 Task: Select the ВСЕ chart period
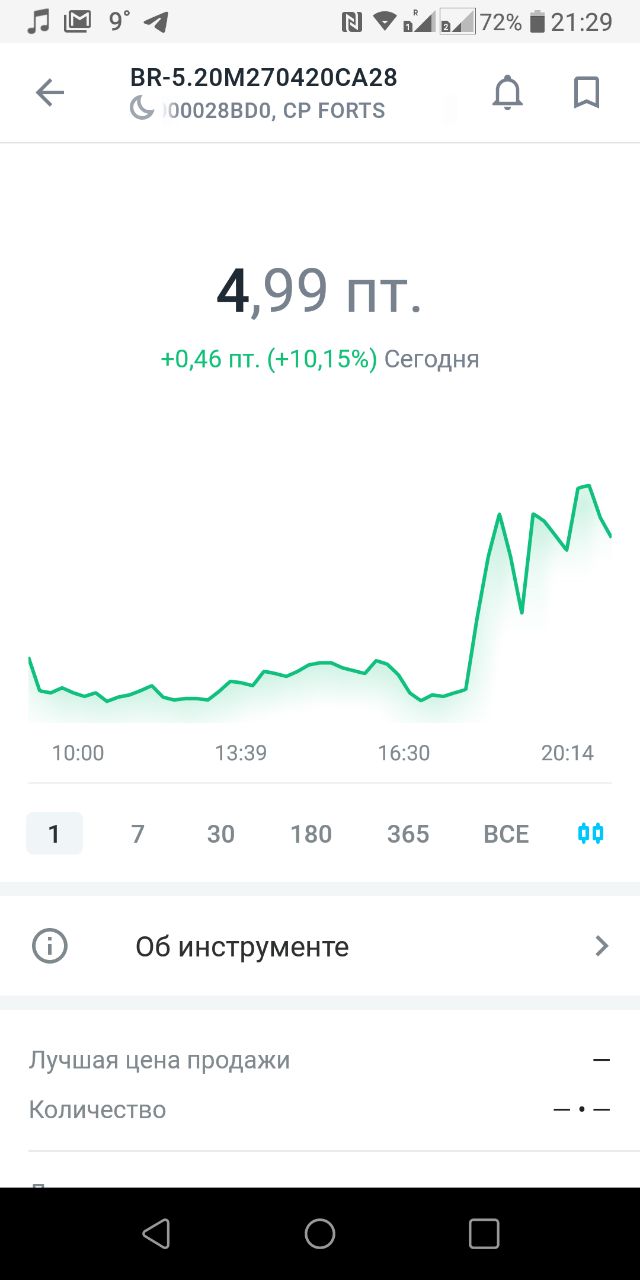[x=506, y=833]
